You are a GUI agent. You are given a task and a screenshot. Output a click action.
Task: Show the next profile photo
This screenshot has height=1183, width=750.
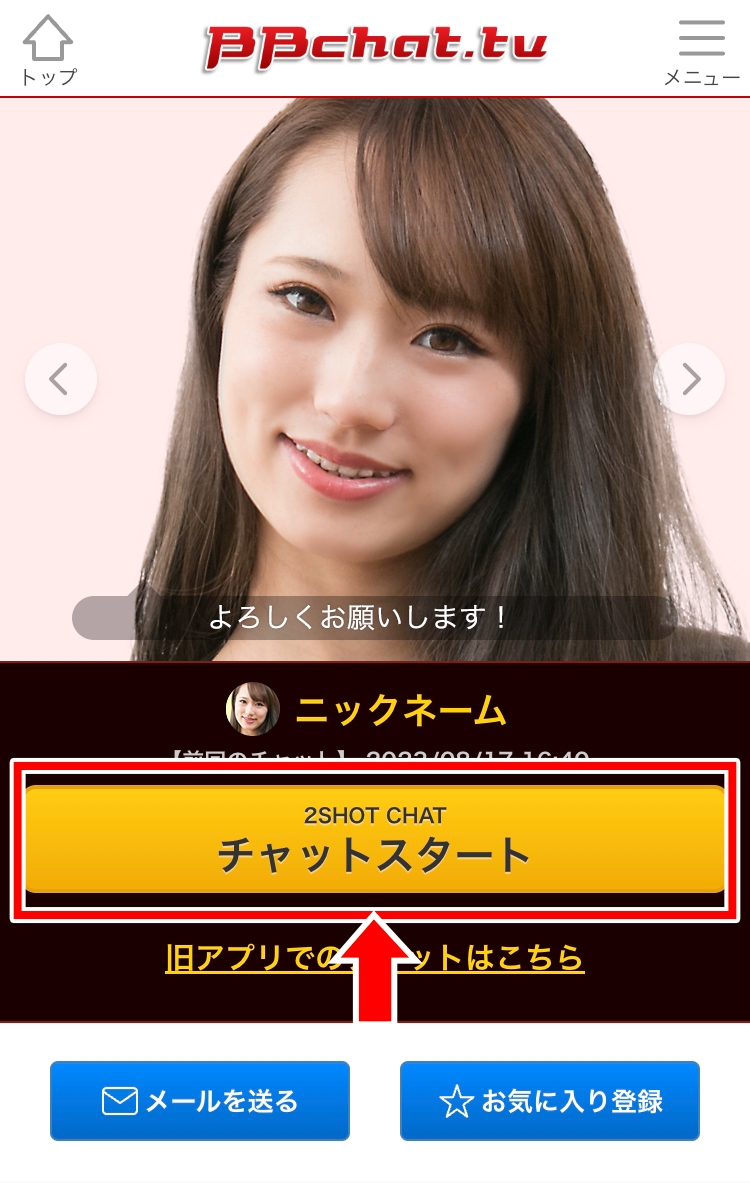(689, 379)
